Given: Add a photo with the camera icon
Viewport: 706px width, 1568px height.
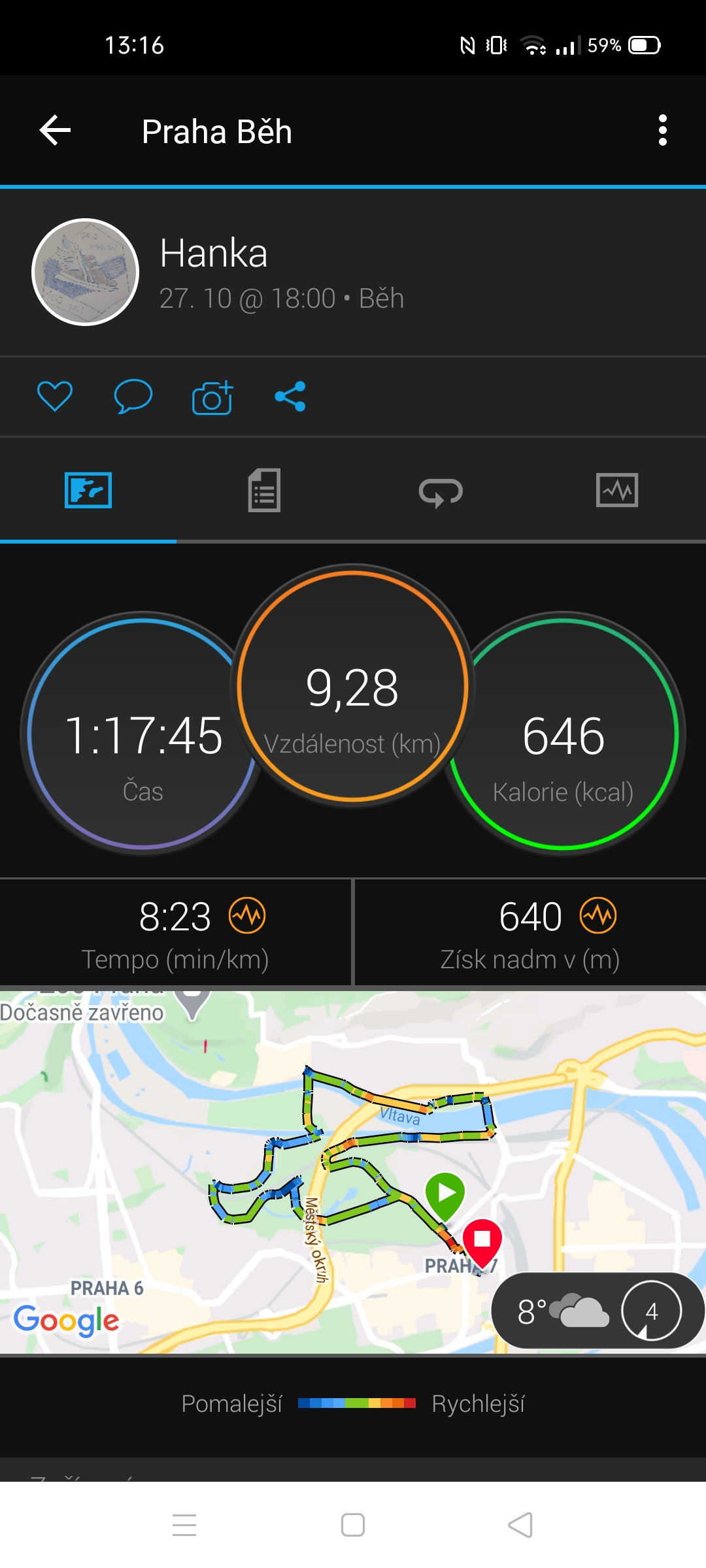Looking at the screenshot, I should [x=212, y=397].
